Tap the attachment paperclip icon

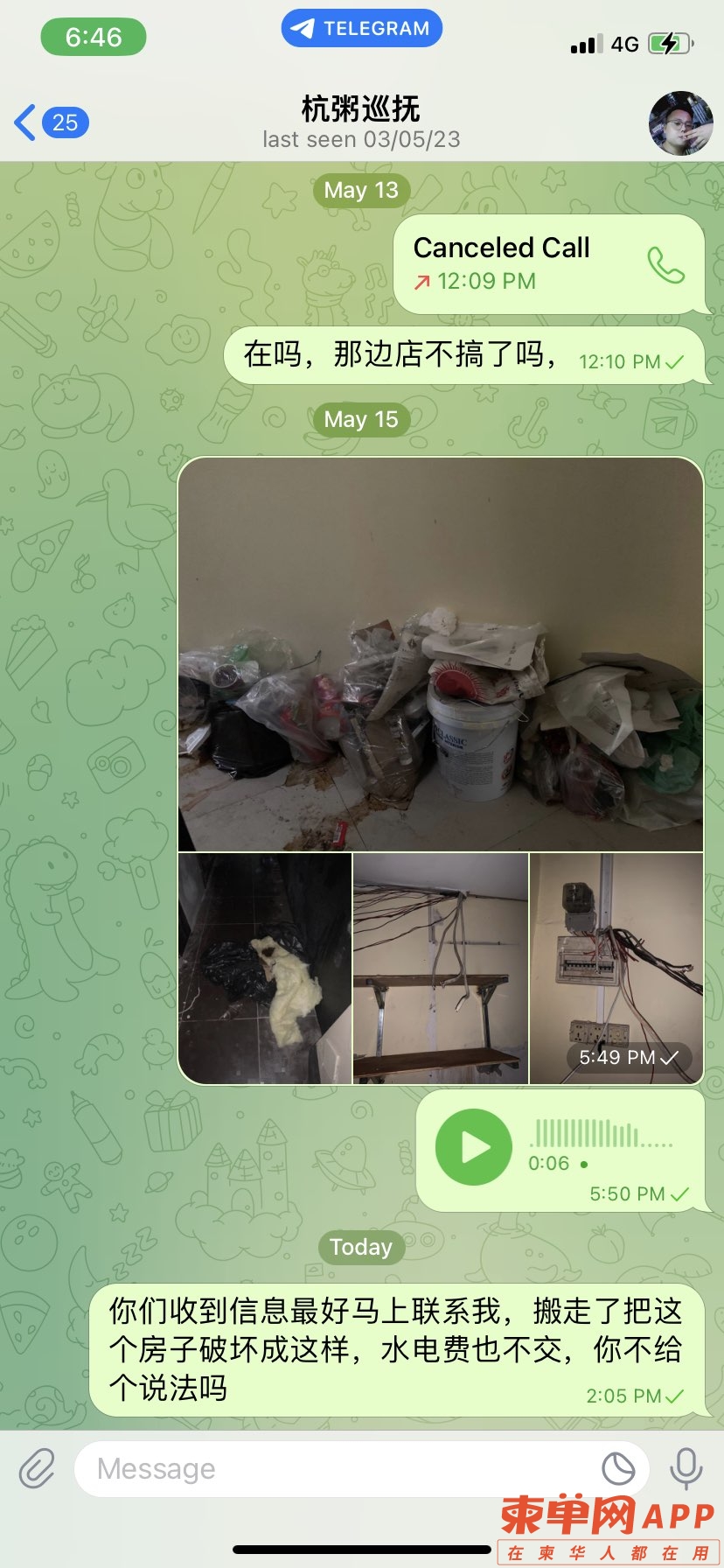(x=37, y=1468)
